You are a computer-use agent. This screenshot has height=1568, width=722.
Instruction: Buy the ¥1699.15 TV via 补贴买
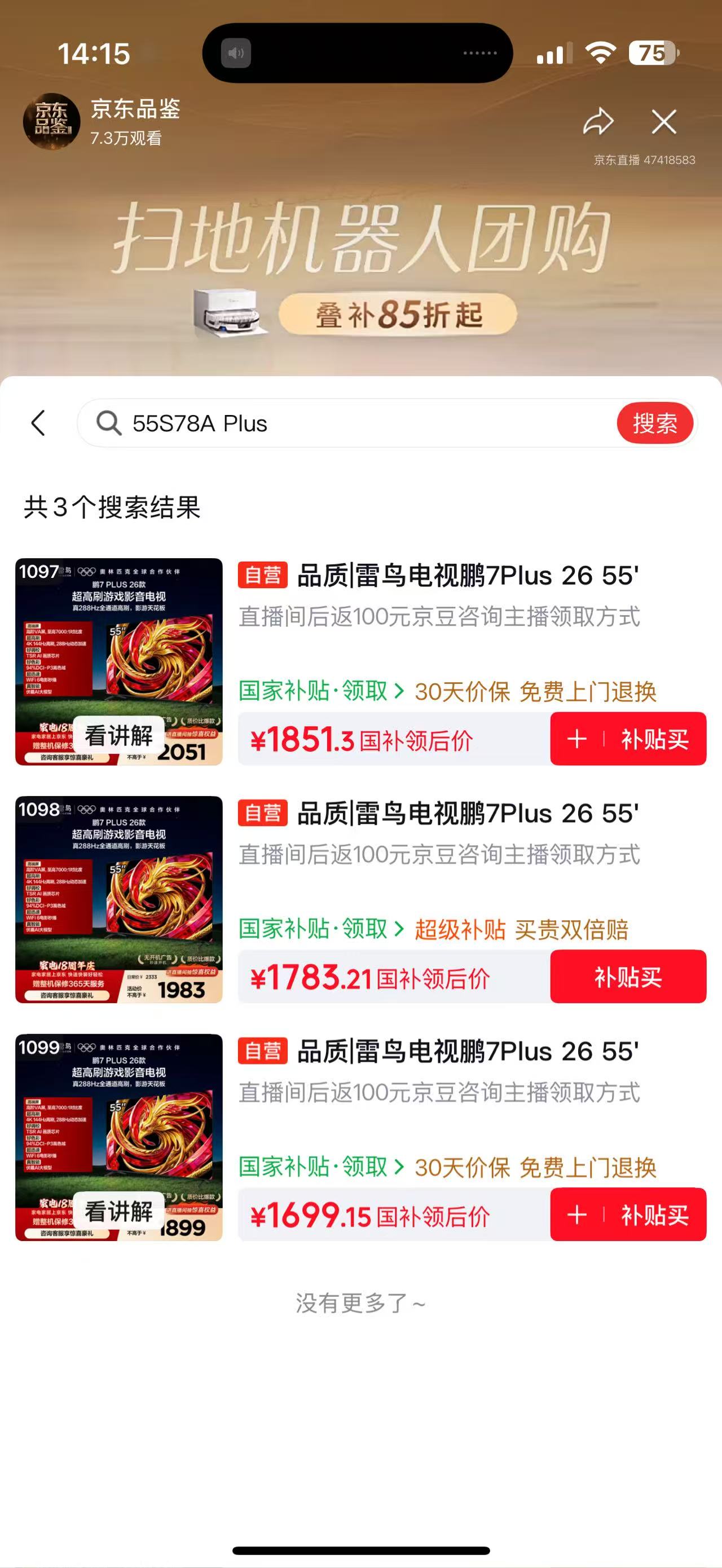tap(628, 1214)
